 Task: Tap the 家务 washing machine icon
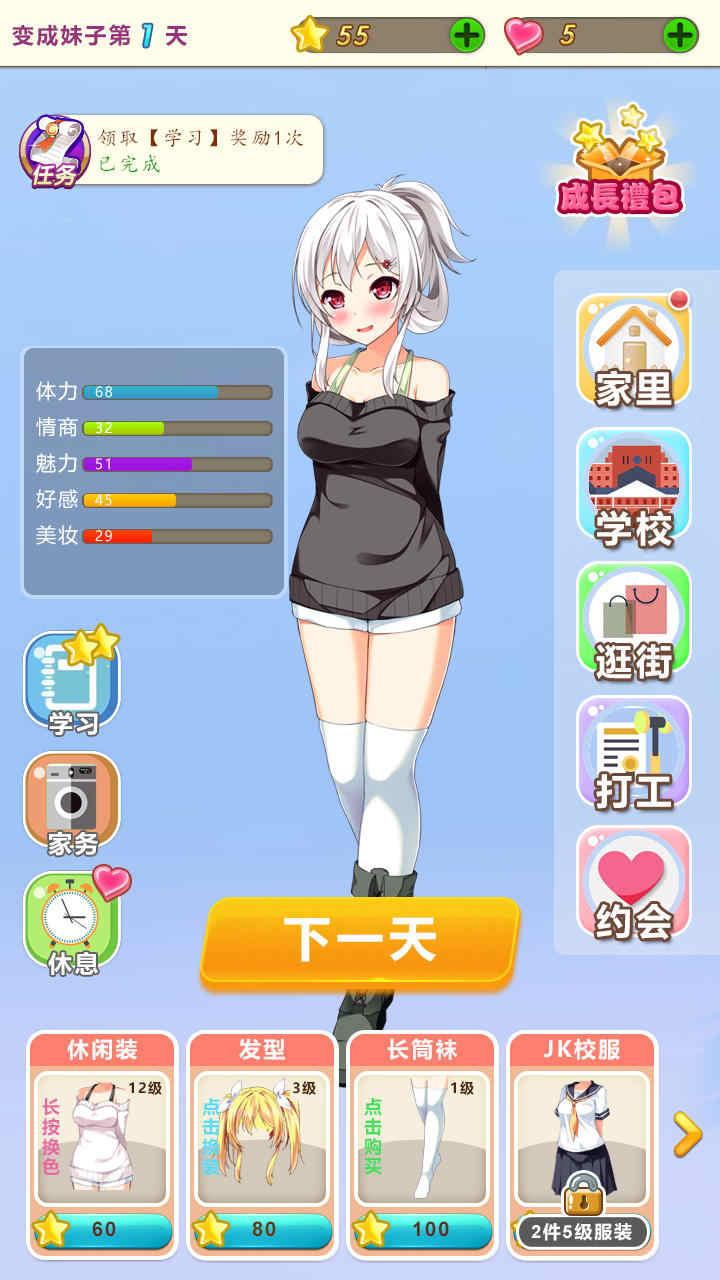70,800
